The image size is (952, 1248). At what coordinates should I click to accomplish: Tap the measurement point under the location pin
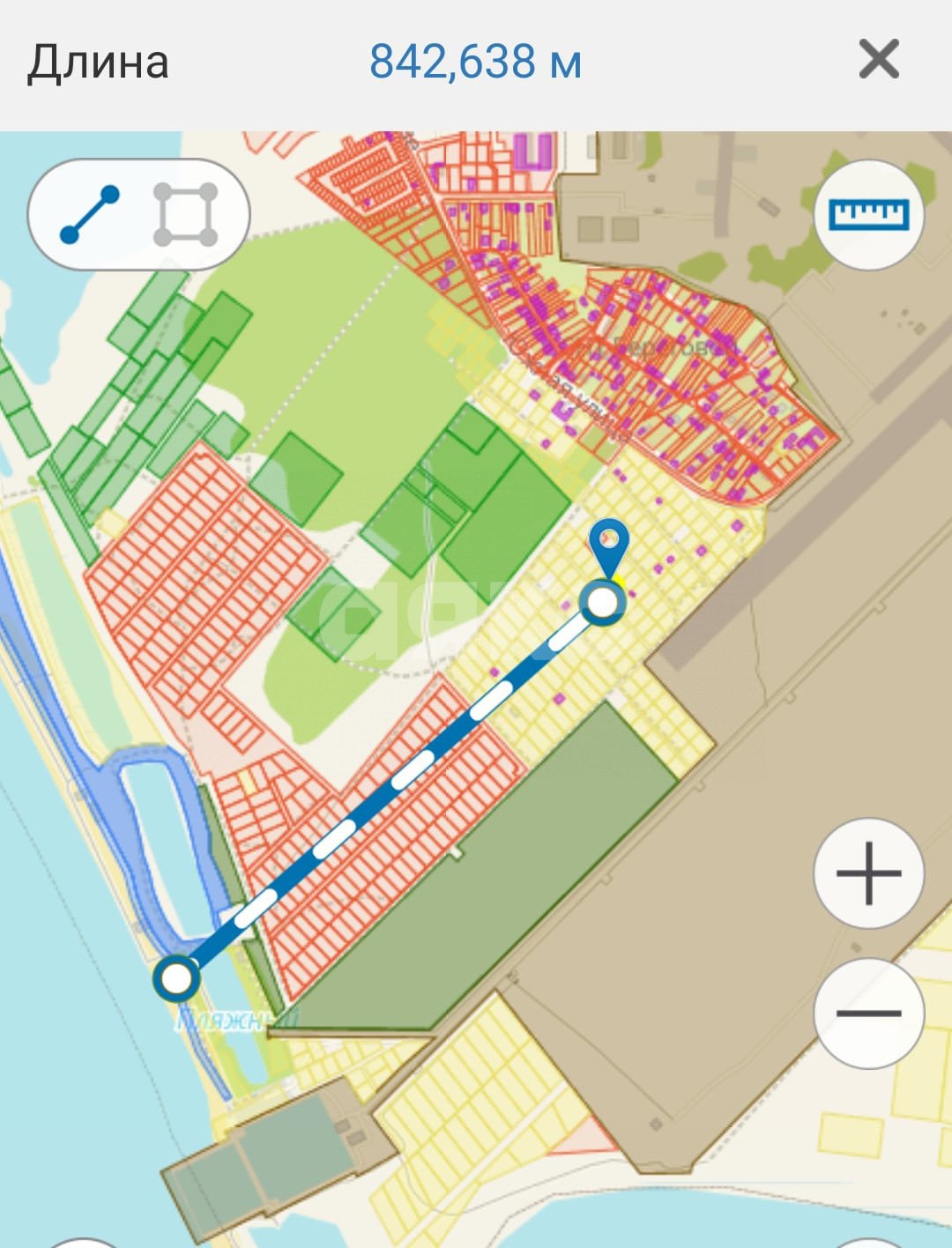point(604,602)
